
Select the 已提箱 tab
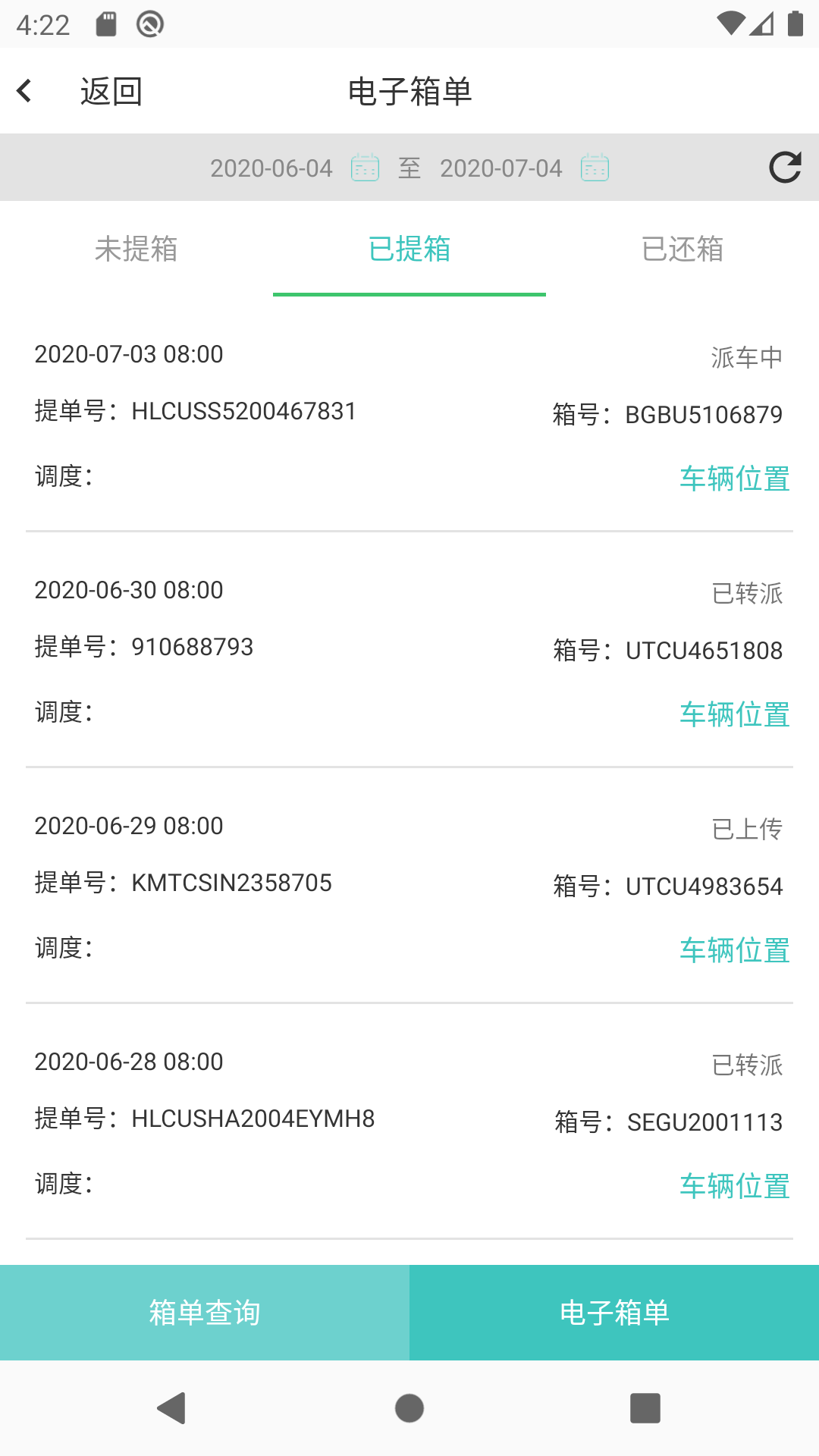coord(409,249)
